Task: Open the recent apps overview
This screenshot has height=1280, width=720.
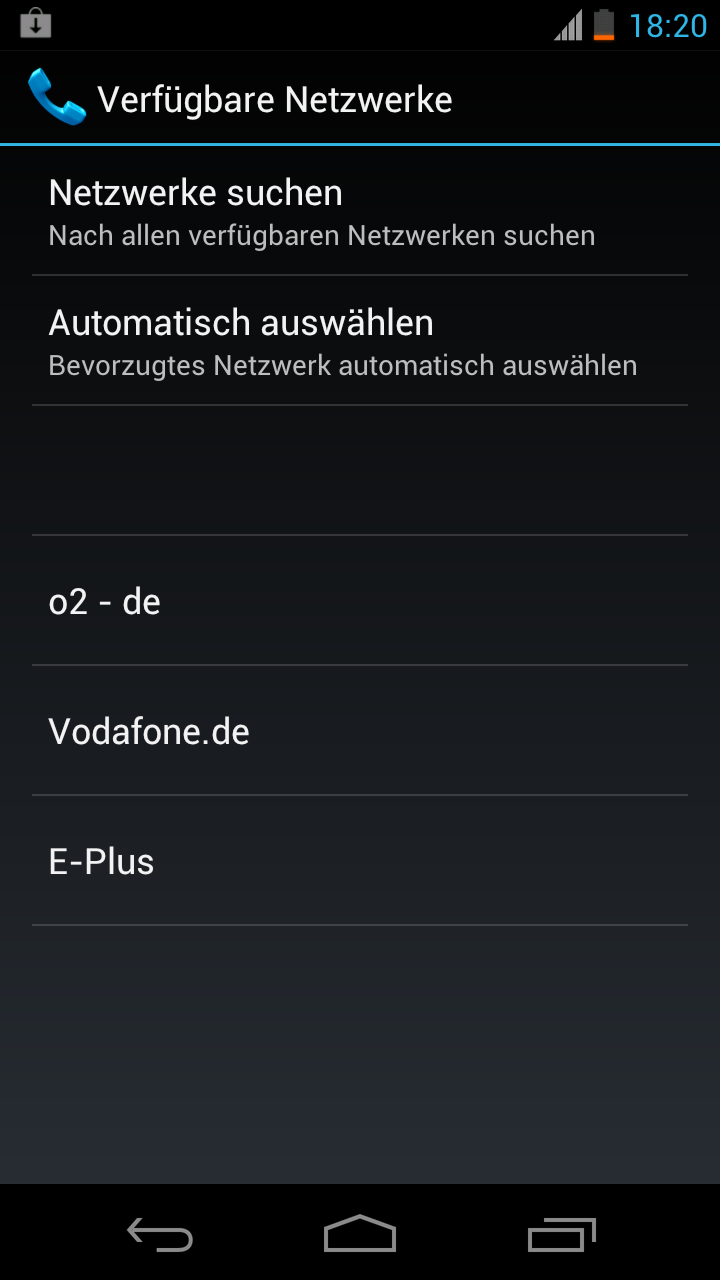Action: pyautogui.click(x=561, y=1234)
